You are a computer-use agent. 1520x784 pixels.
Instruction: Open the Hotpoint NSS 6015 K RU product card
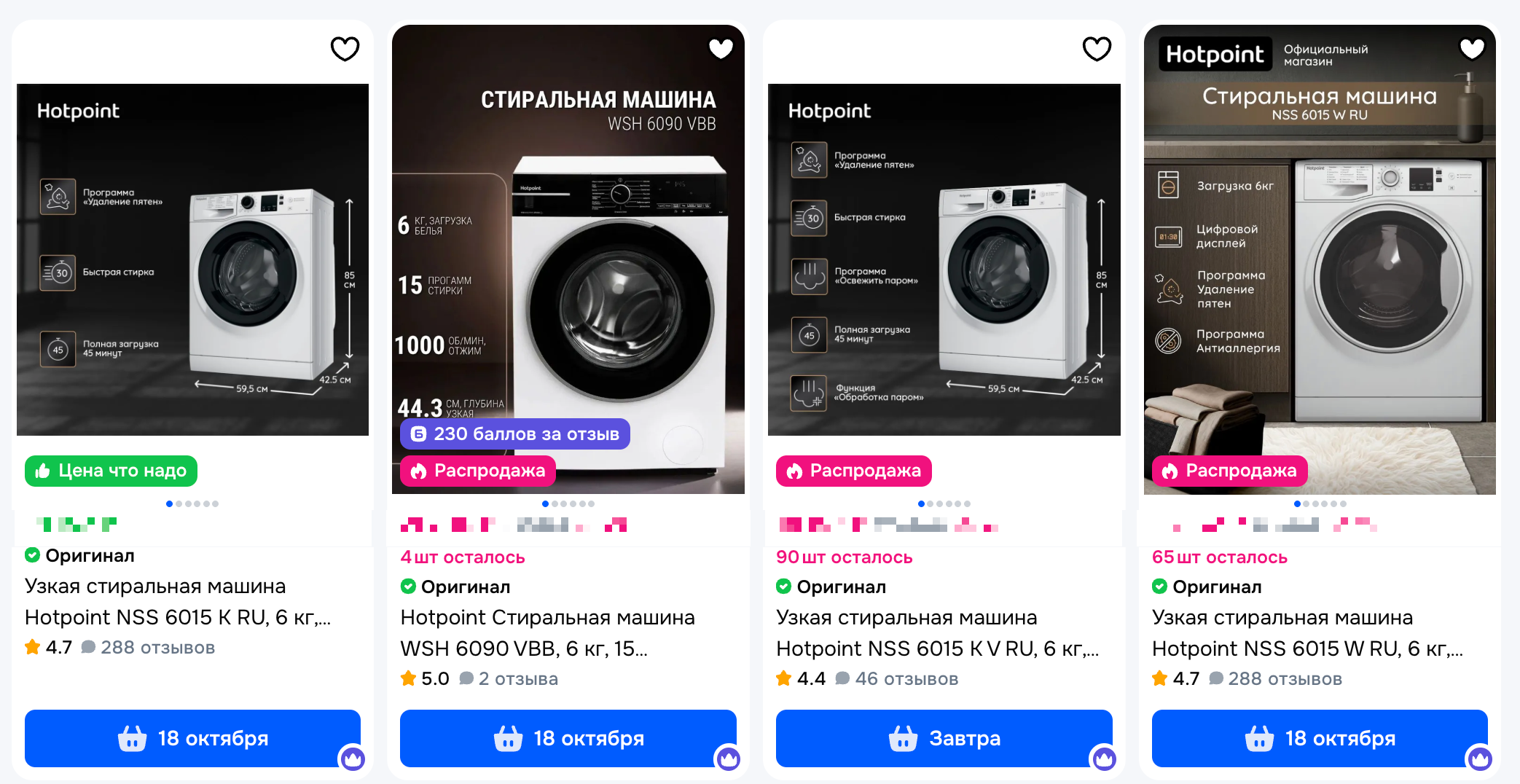[x=178, y=602]
